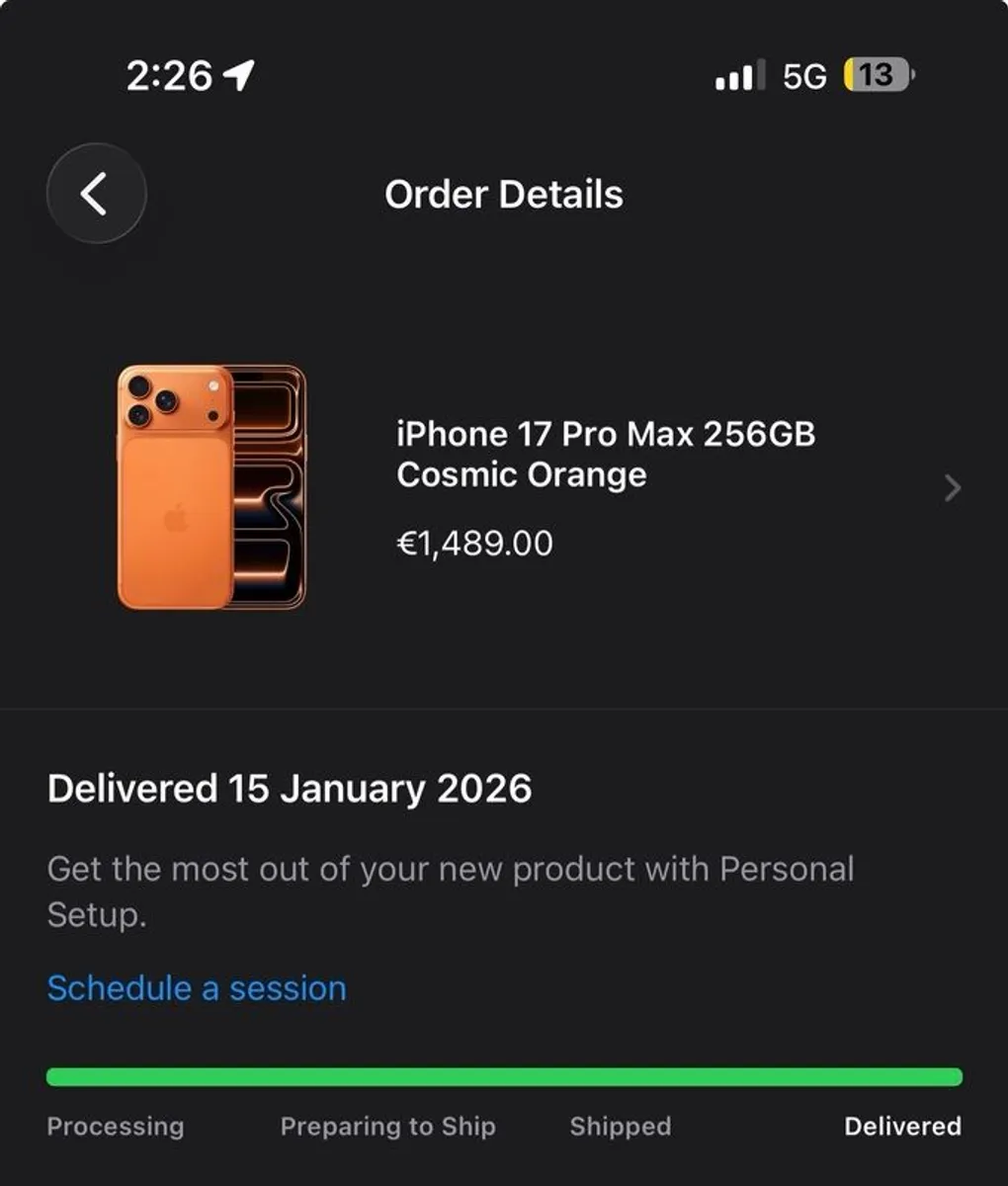The width and height of the screenshot is (1008, 1186).
Task: Tap the Order Details title
Action: tap(503, 194)
